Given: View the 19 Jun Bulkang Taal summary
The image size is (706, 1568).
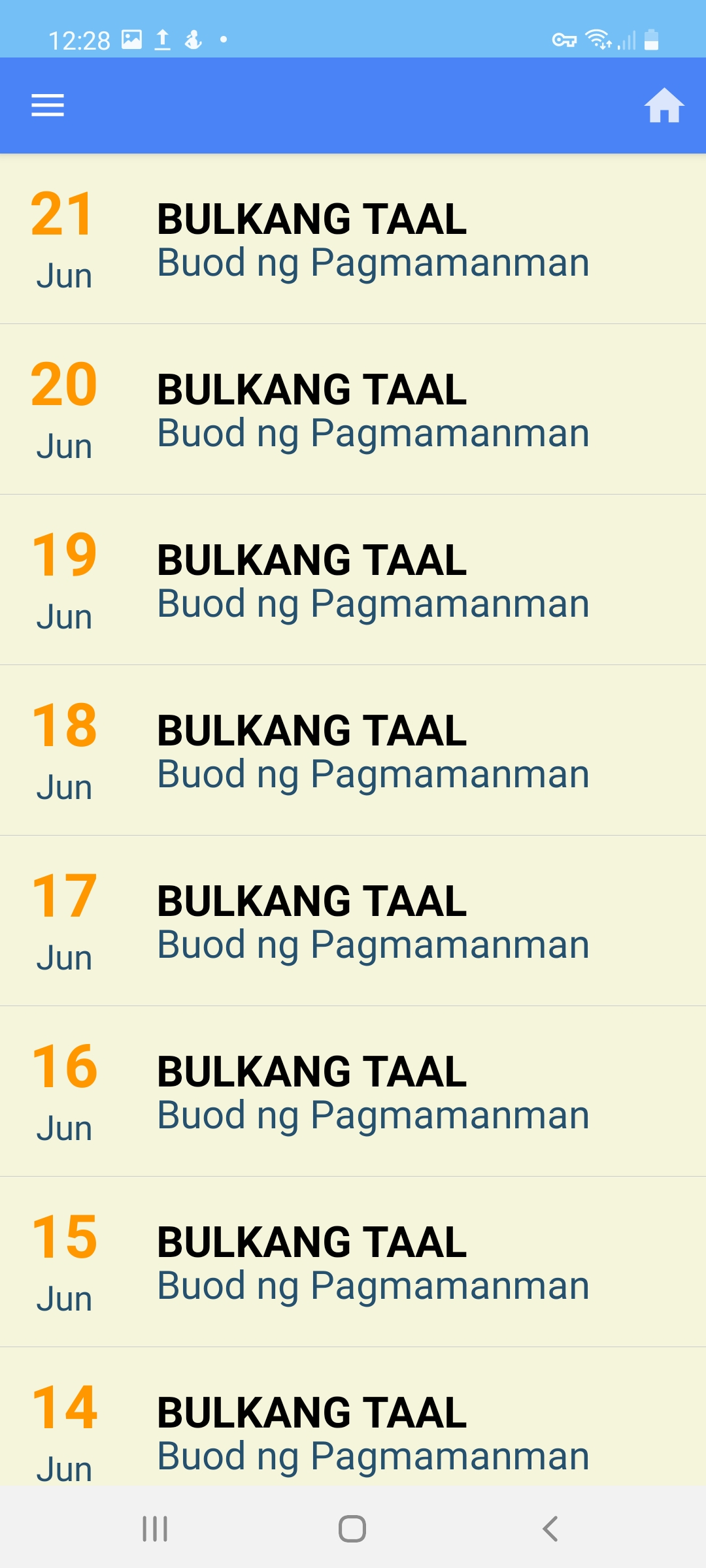Looking at the screenshot, I should coord(353,580).
